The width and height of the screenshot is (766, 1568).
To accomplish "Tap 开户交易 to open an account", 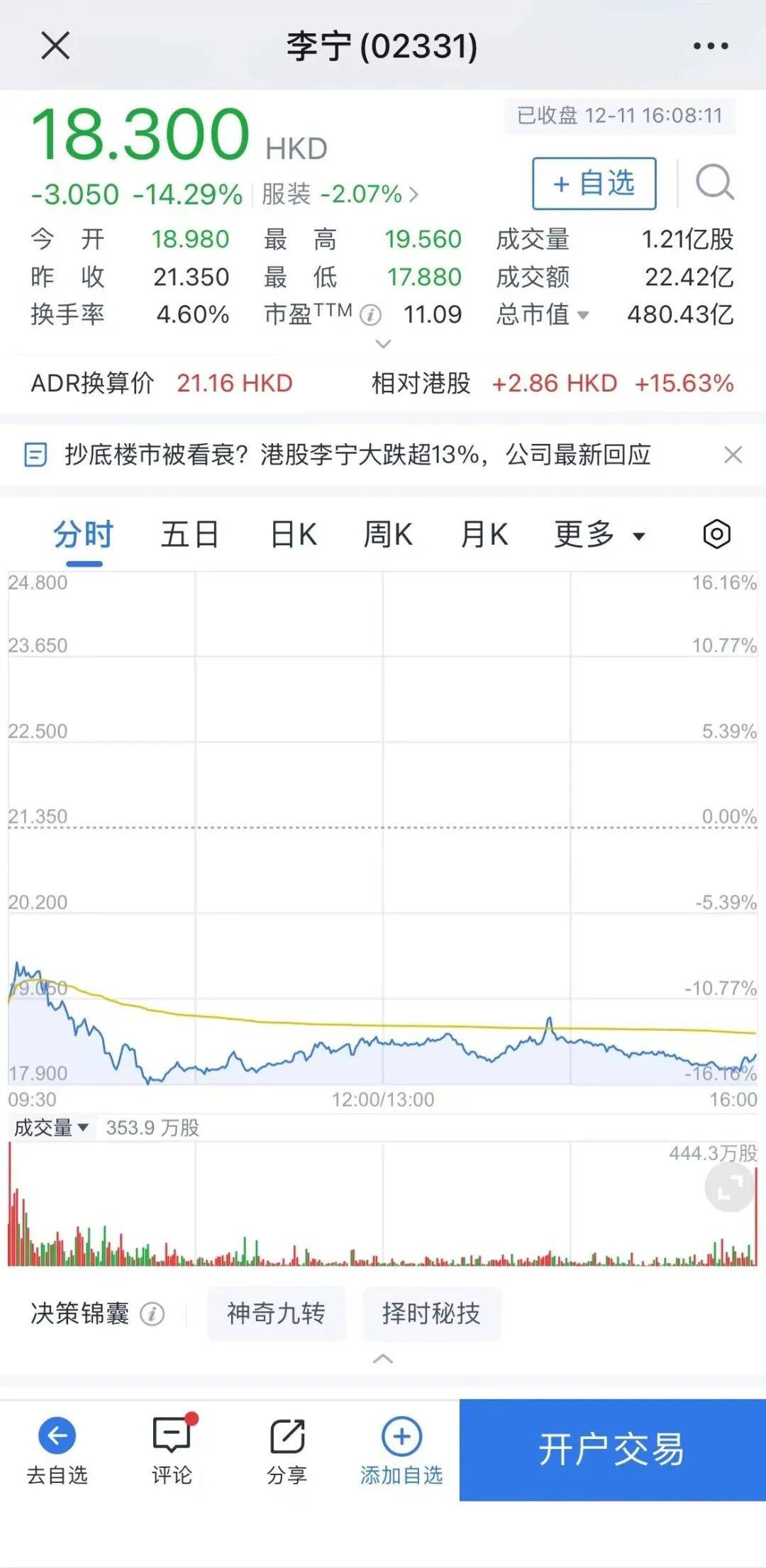I will point(613,1450).
